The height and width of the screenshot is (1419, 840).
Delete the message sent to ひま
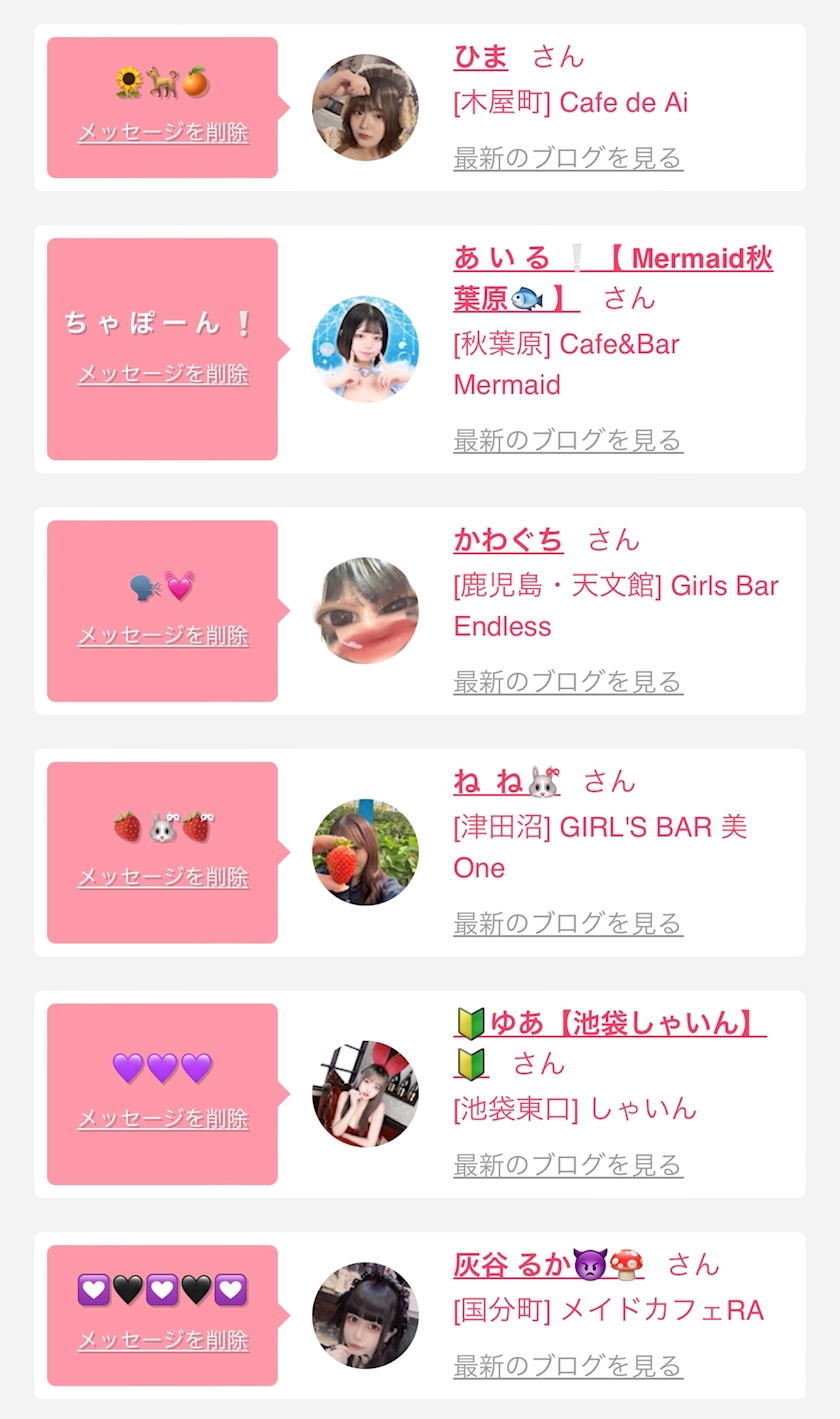click(x=163, y=133)
